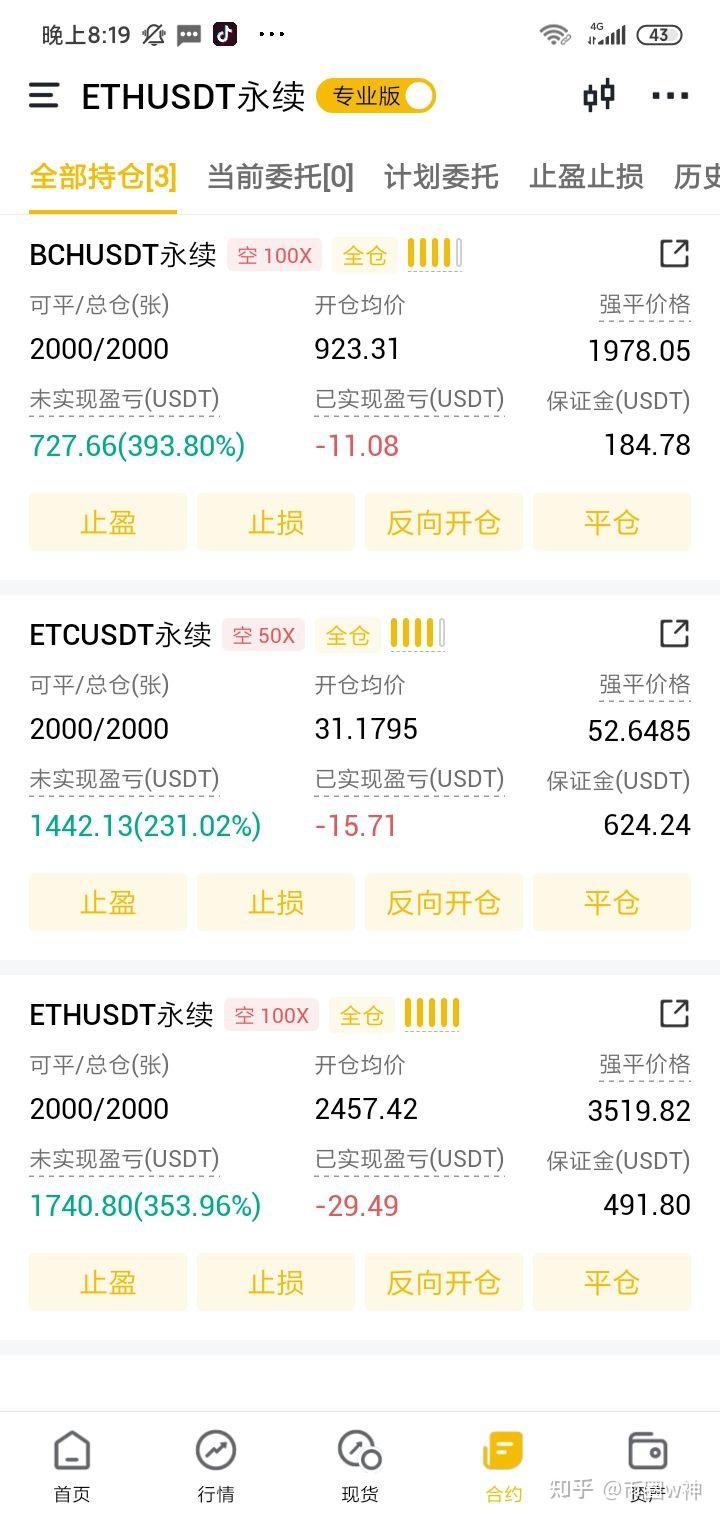This screenshot has width=720, height=1520.
Task: Share the ETCUSDT position
Action: pos(675,633)
